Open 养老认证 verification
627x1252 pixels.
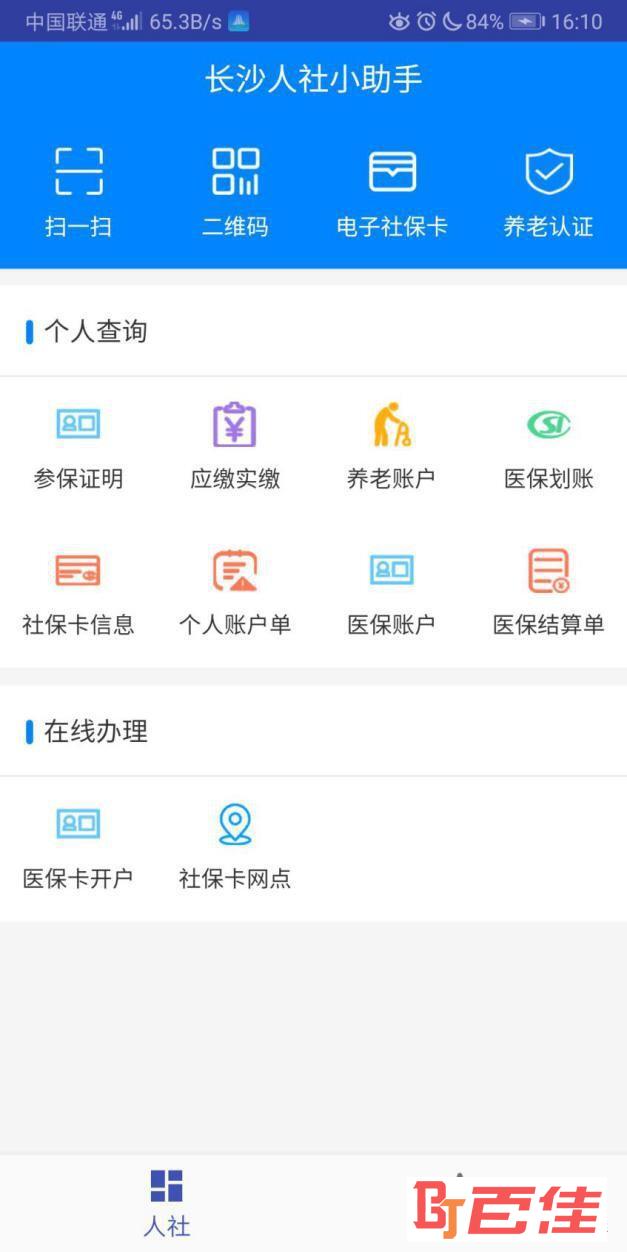(548, 192)
